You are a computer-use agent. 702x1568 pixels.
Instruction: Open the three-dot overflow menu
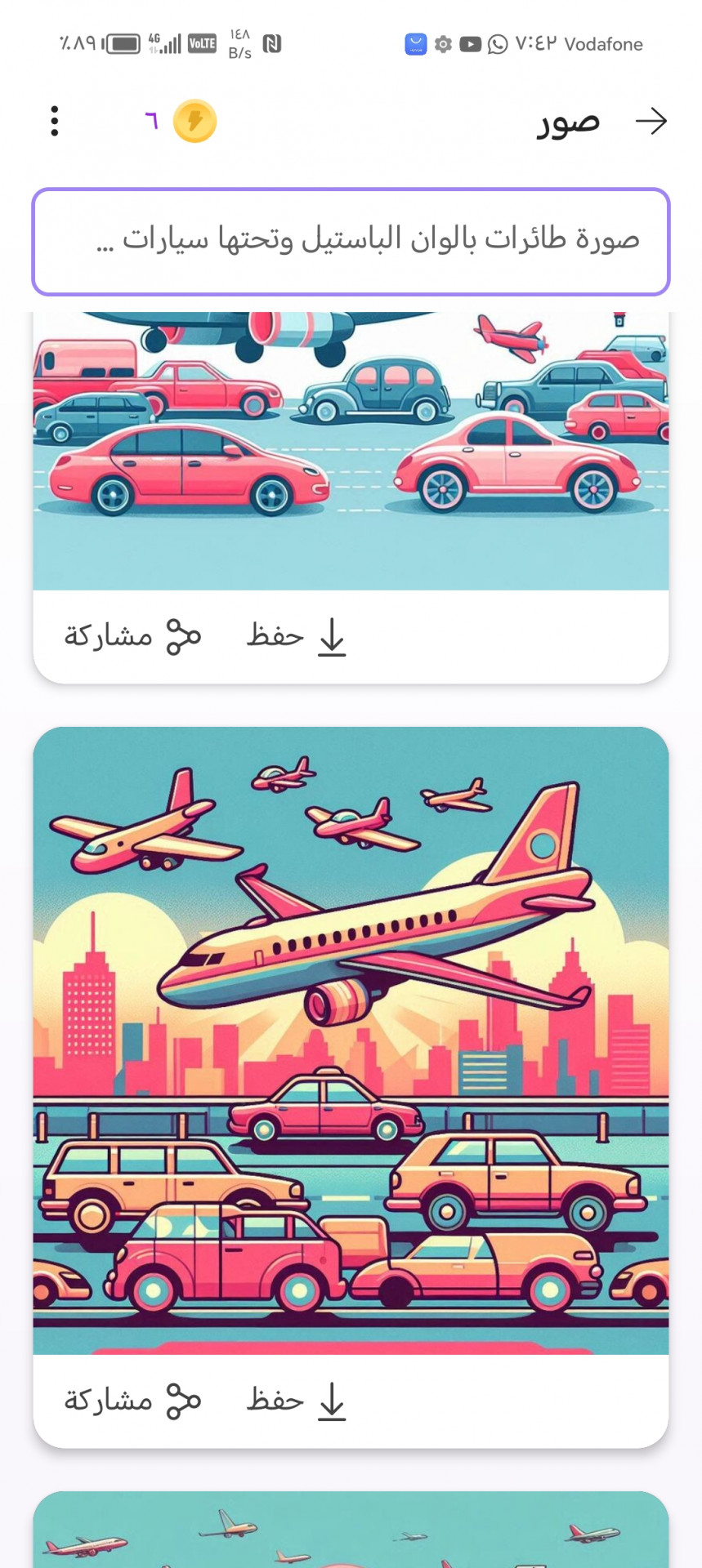tap(55, 122)
